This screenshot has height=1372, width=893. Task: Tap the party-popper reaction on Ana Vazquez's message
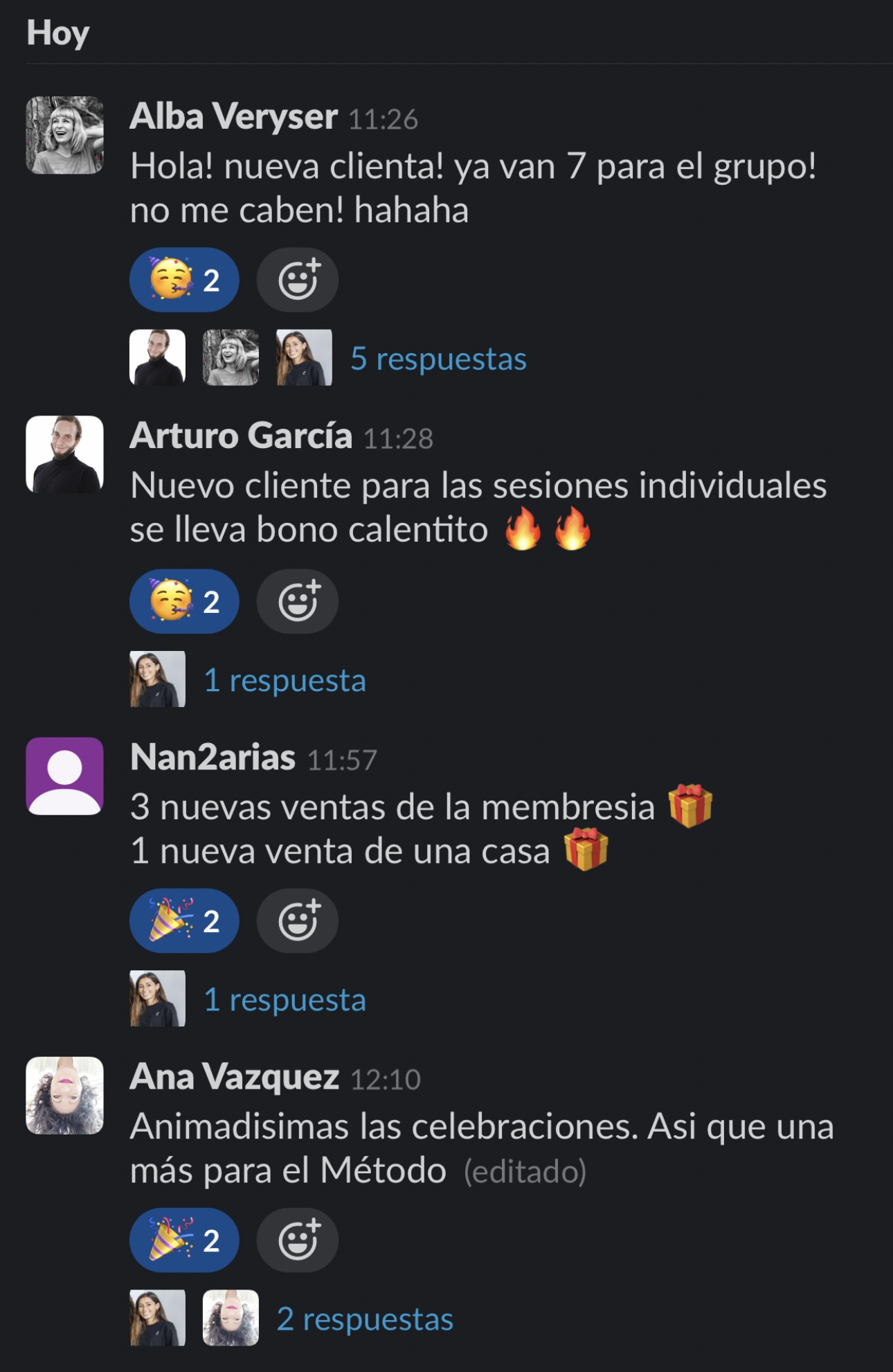pos(183,1240)
